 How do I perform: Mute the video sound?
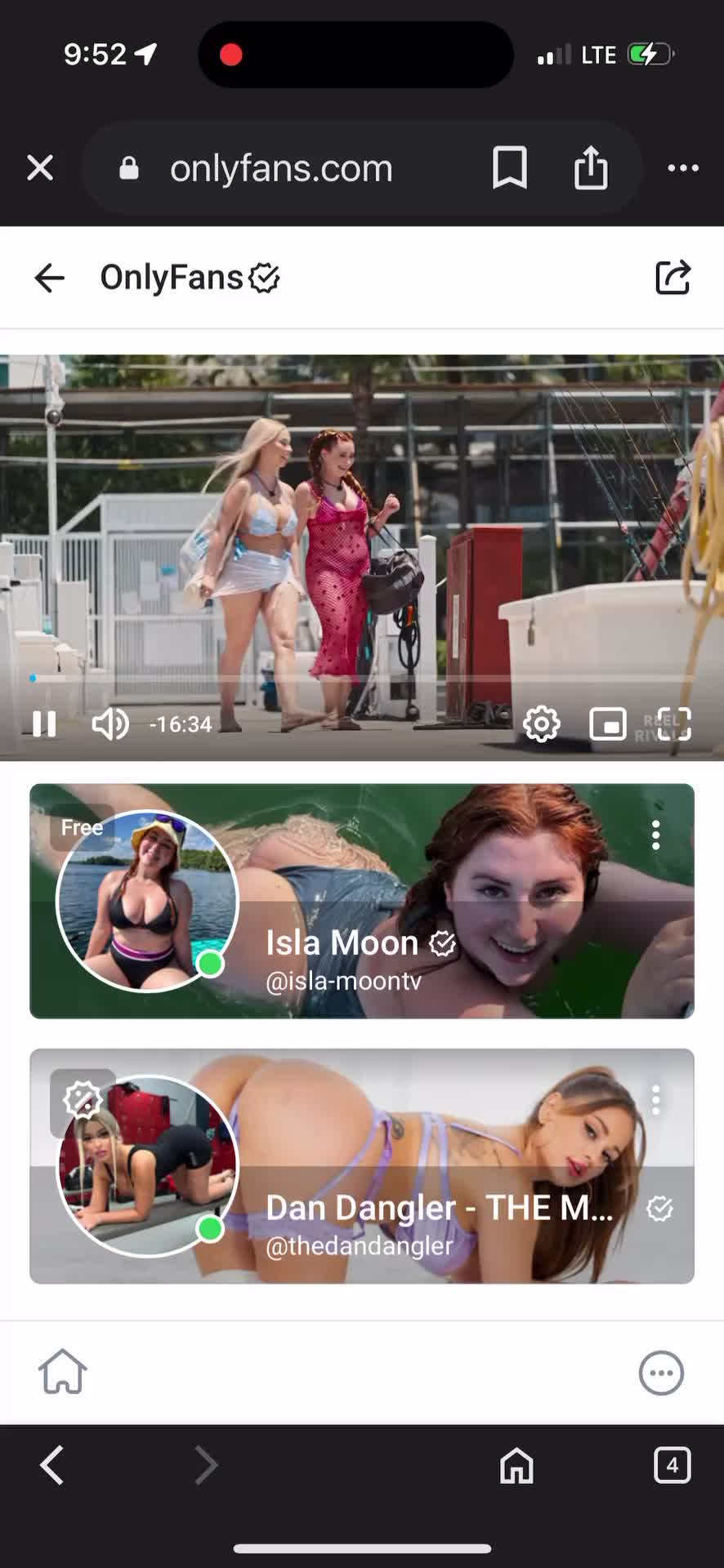[x=109, y=724]
